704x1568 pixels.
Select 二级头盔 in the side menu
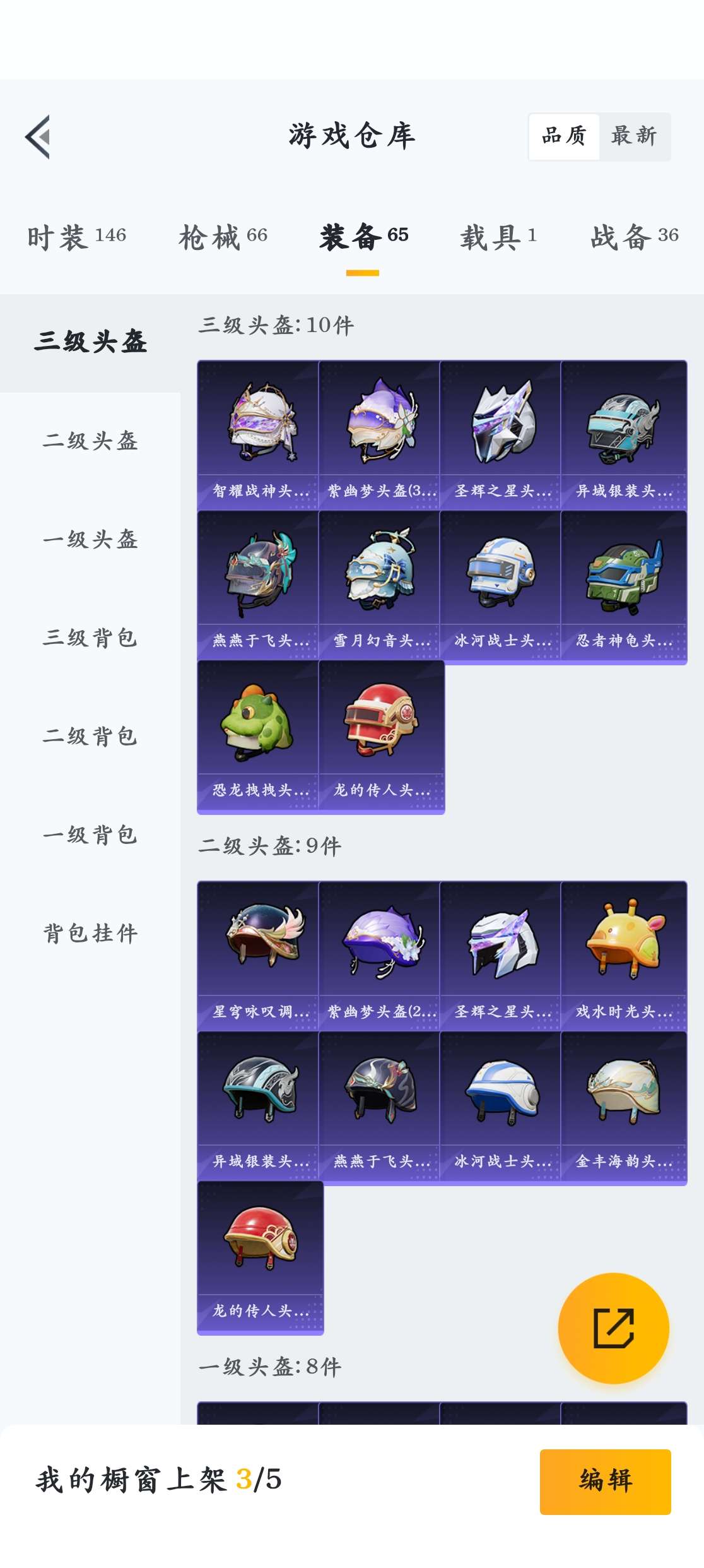tap(90, 441)
